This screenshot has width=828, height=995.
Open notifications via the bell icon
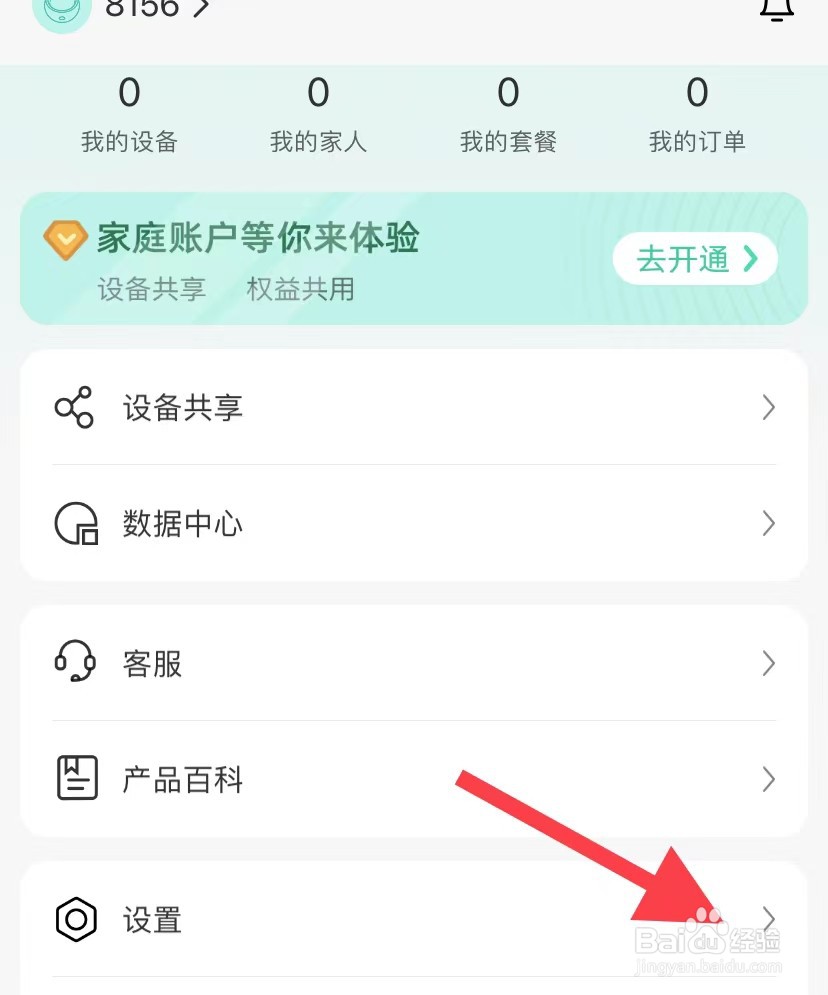(777, 10)
